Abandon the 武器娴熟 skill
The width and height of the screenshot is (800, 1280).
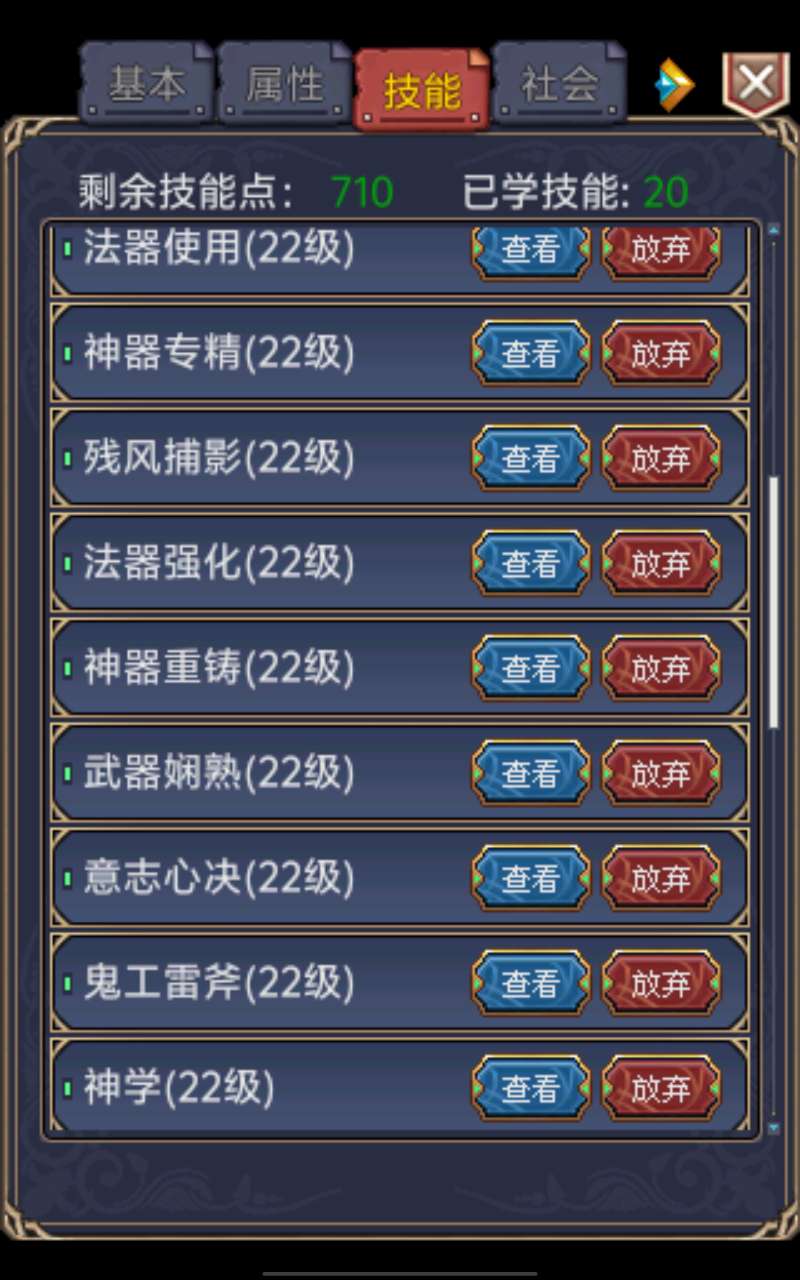click(660, 774)
